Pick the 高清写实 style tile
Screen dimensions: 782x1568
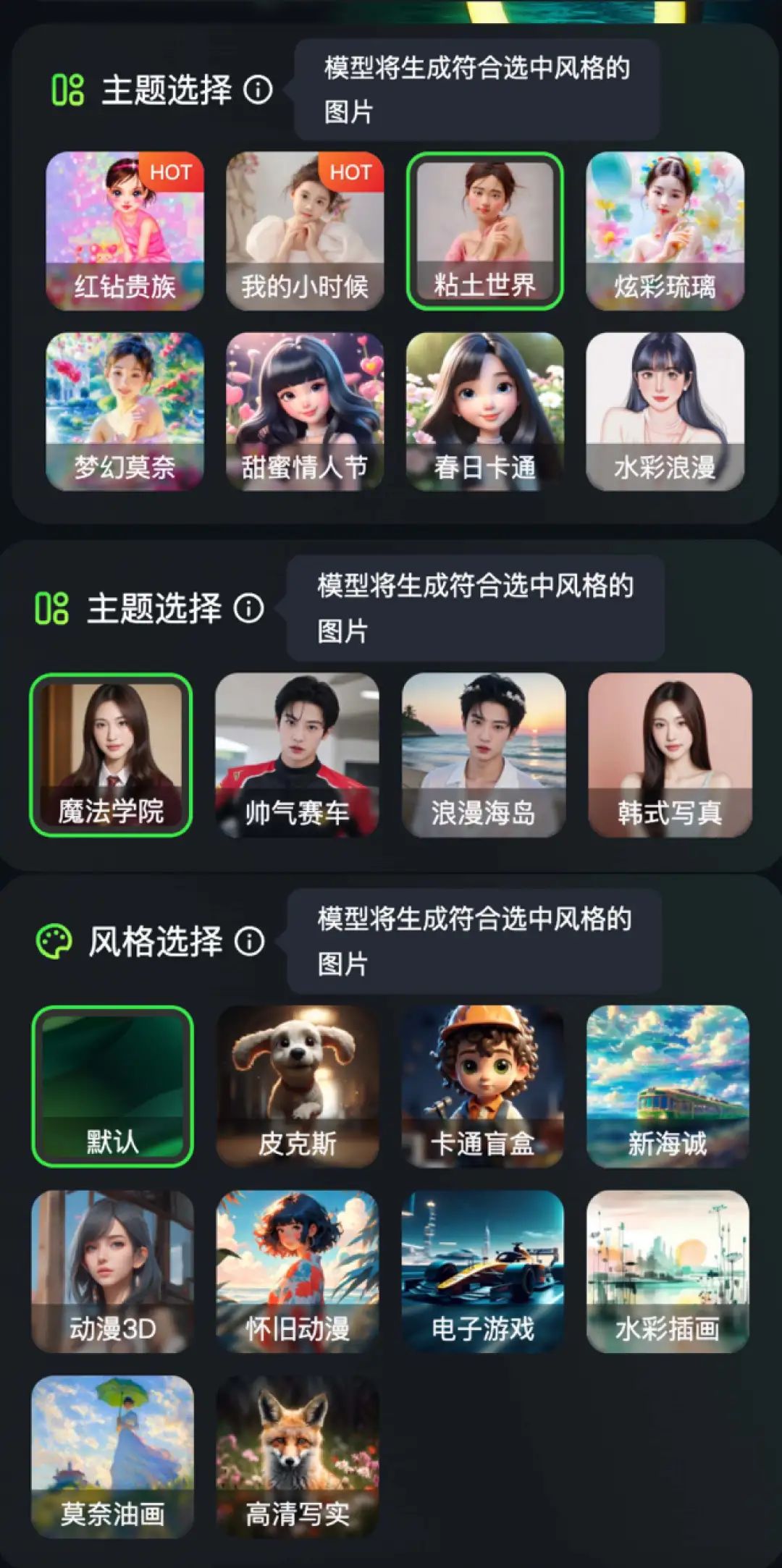point(297,1457)
